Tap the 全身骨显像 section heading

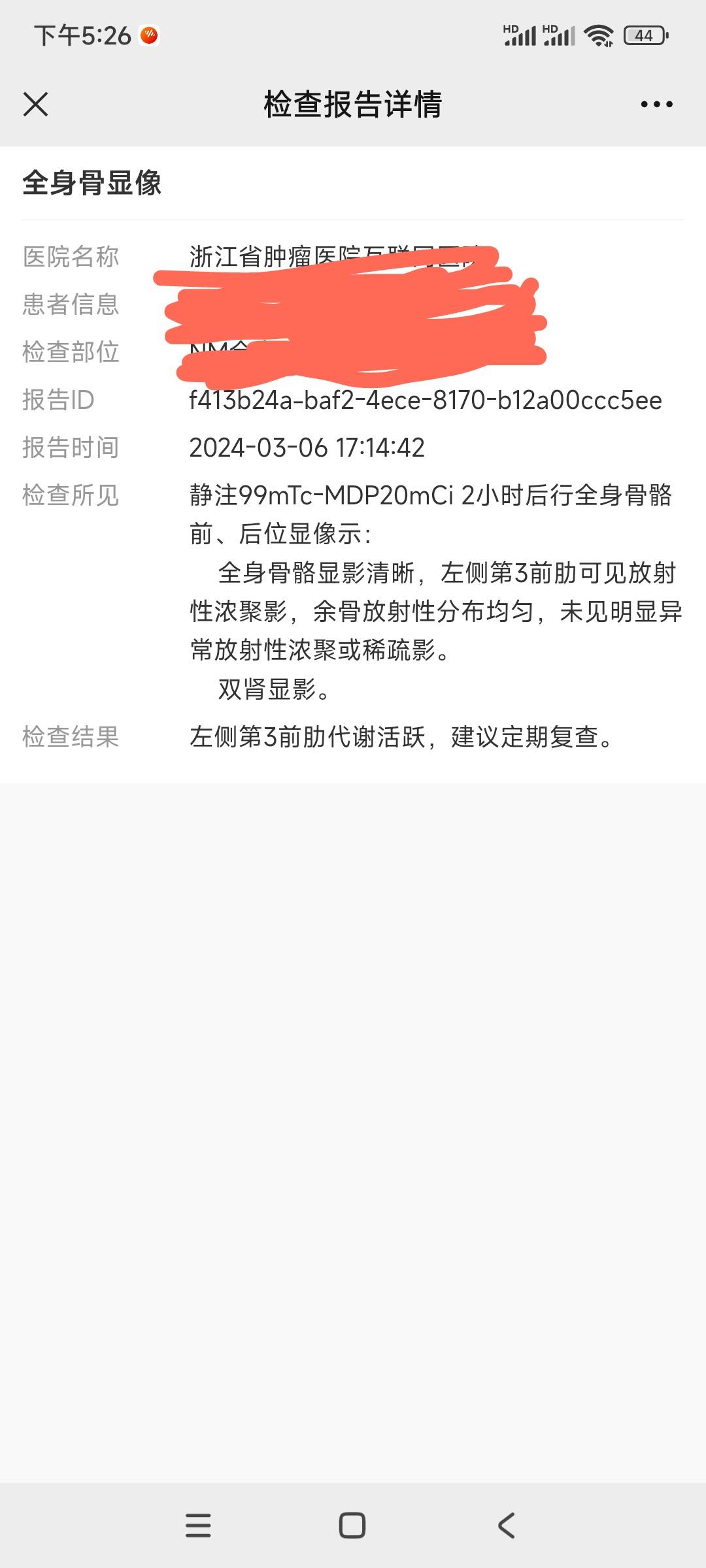tap(92, 184)
